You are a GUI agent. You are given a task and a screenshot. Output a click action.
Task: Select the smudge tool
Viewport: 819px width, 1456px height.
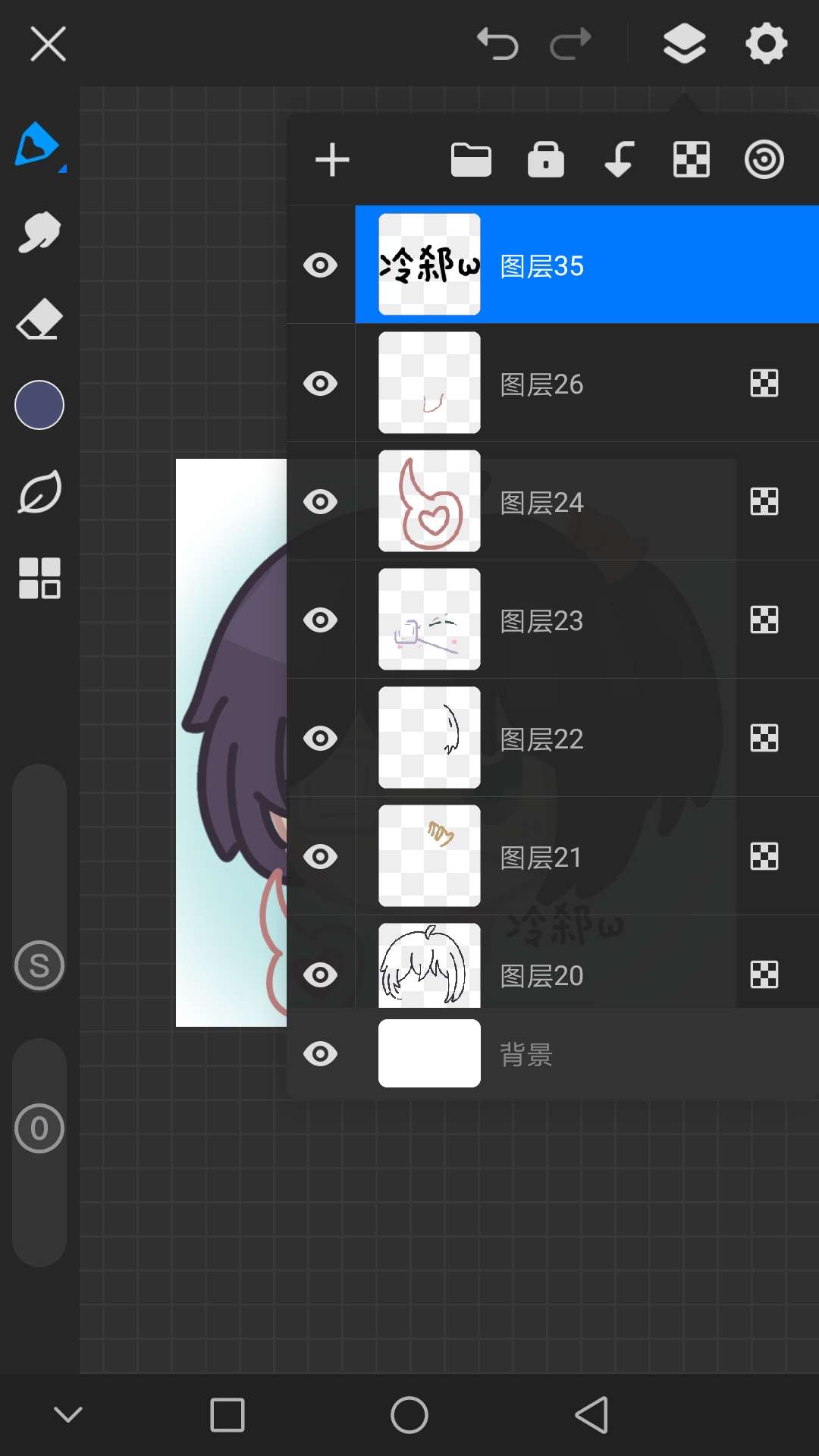click(39, 231)
